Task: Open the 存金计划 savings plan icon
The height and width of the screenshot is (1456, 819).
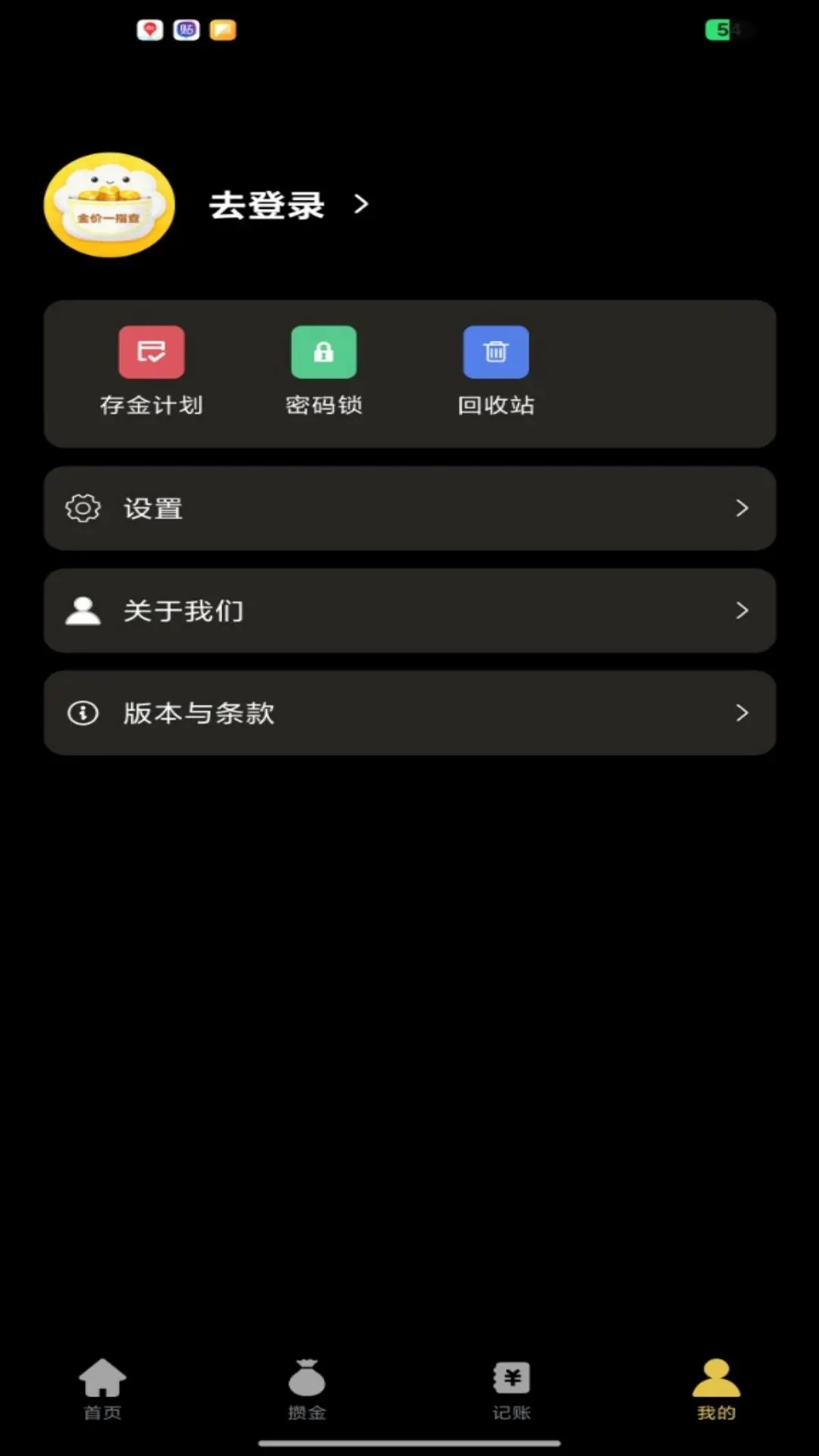Action: coord(151,351)
